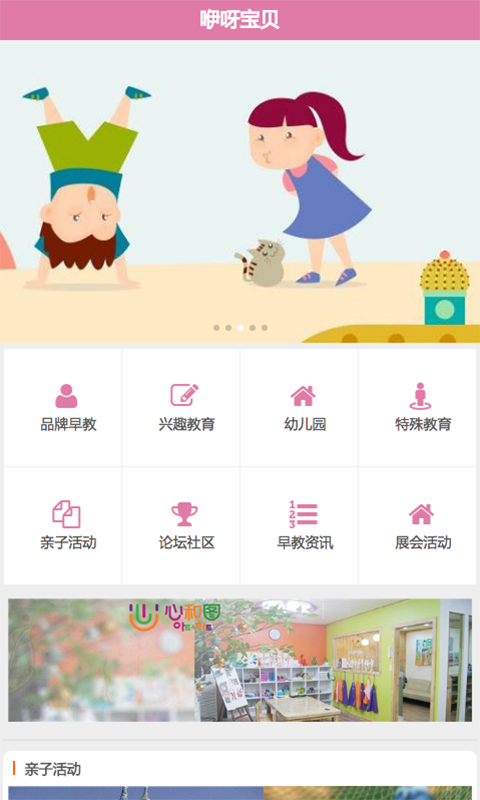The image size is (480, 800).
Task: Tap the cartoon kids carousel banner
Action: 240,191
